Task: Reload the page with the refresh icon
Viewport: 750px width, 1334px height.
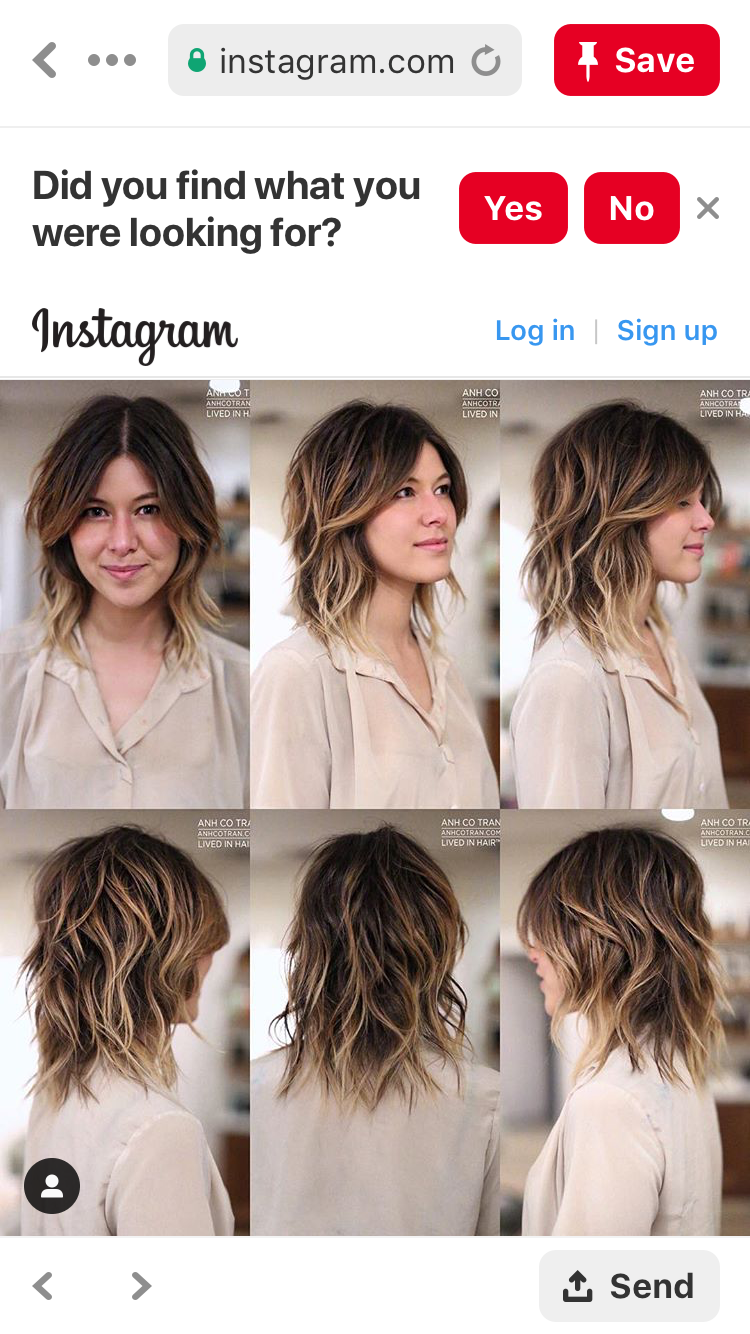Action: click(x=486, y=62)
